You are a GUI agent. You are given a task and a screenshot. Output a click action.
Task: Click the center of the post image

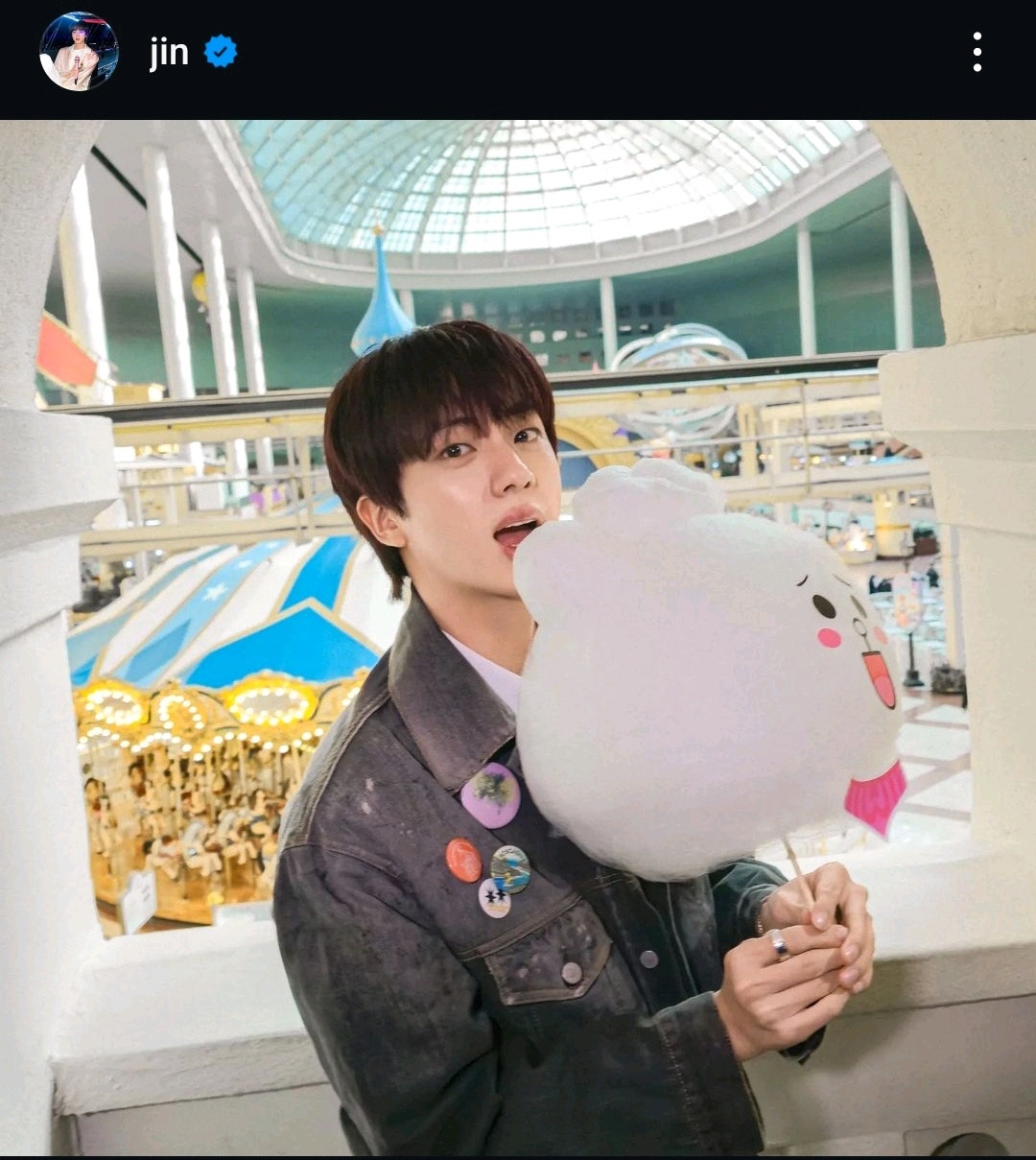click(518, 633)
